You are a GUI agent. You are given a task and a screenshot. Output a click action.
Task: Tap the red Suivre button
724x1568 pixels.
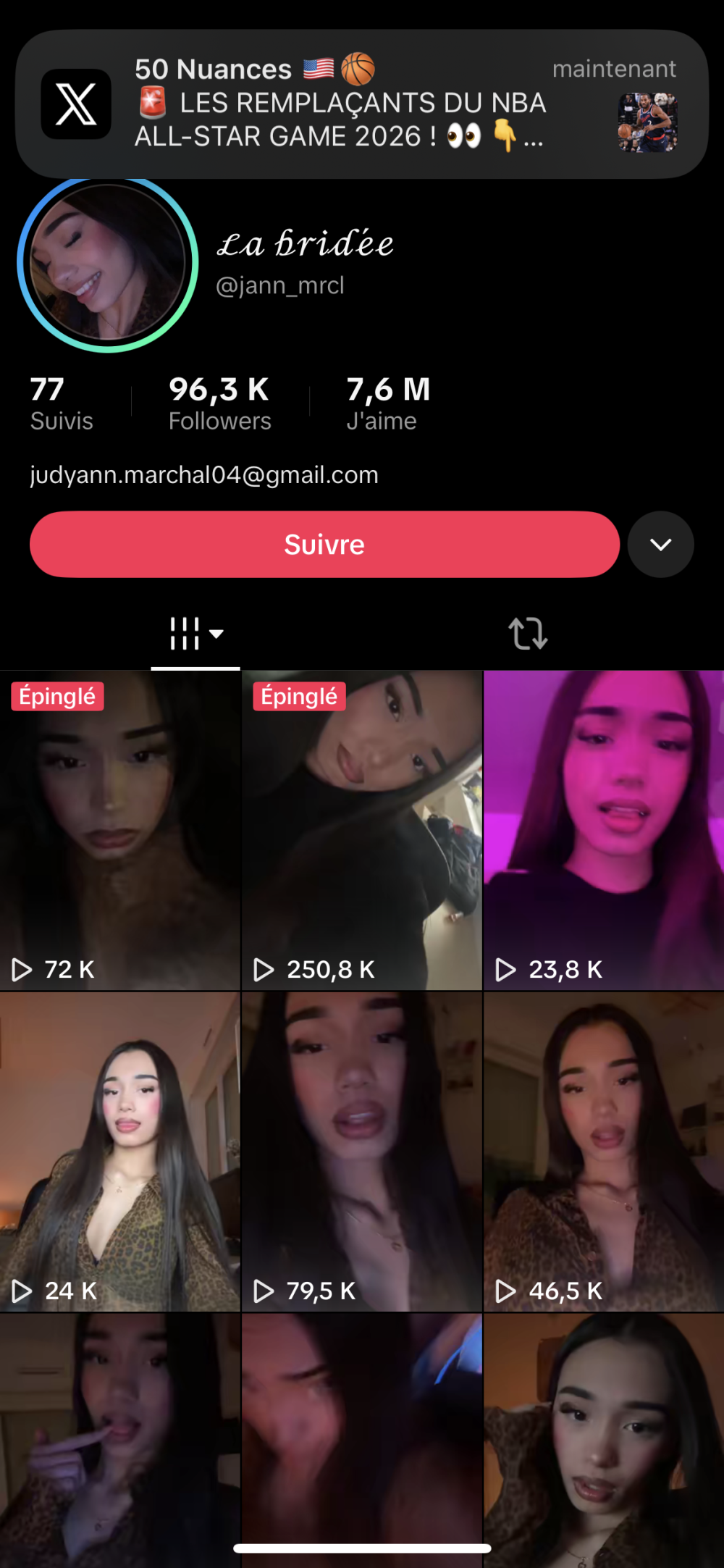(x=324, y=545)
